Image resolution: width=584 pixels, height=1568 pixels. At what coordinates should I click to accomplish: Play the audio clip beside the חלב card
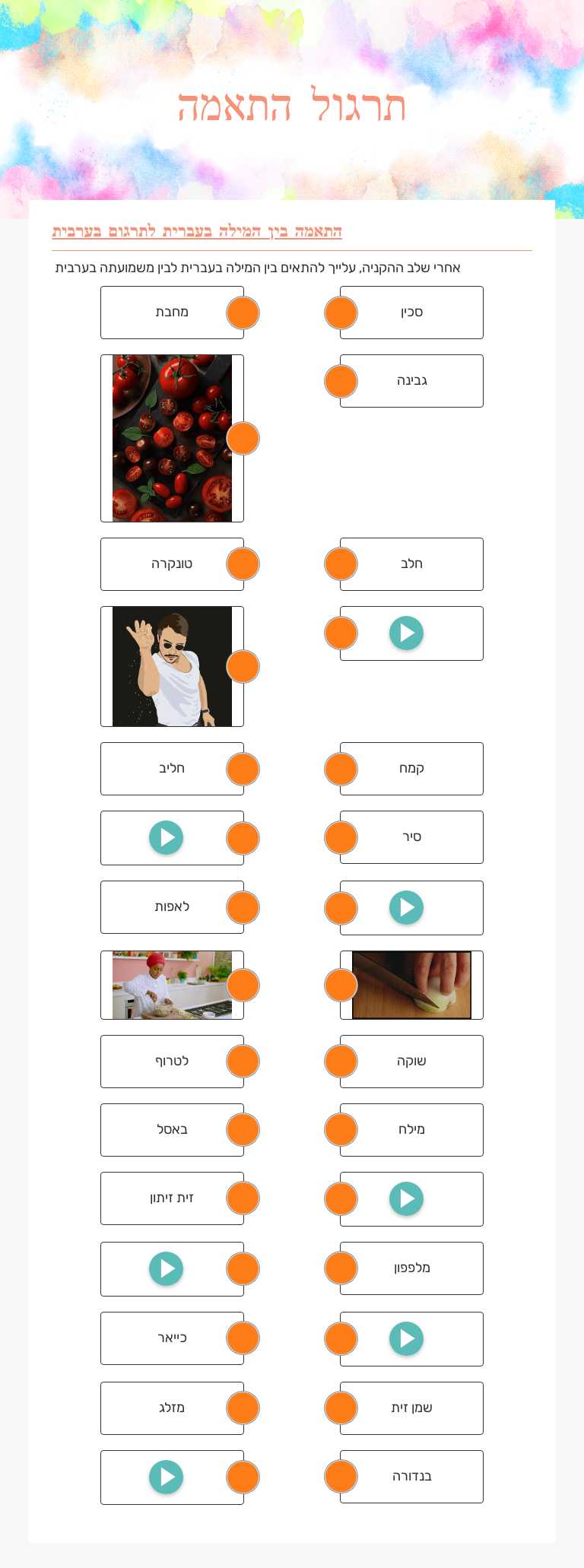[x=407, y=633]
